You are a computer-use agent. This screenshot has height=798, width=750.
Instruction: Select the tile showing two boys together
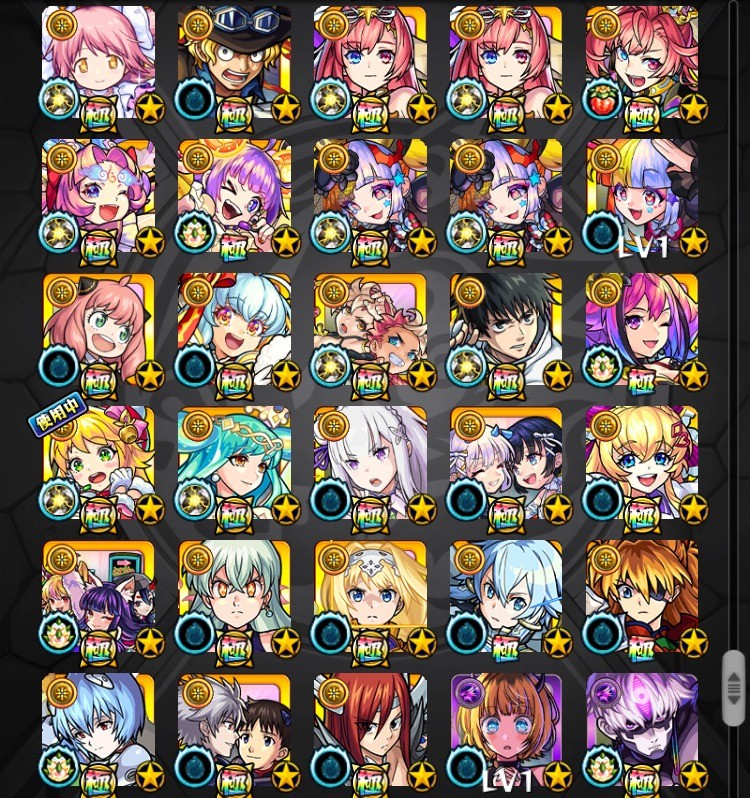[234, 730]
